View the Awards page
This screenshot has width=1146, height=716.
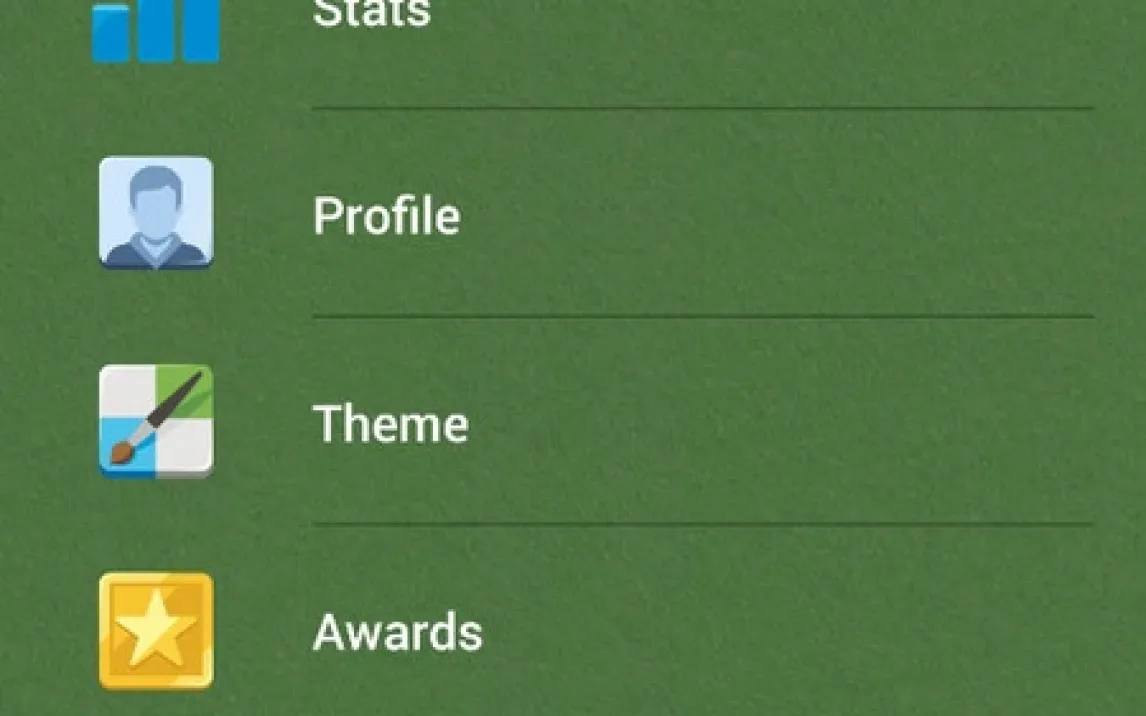point(397,632)
